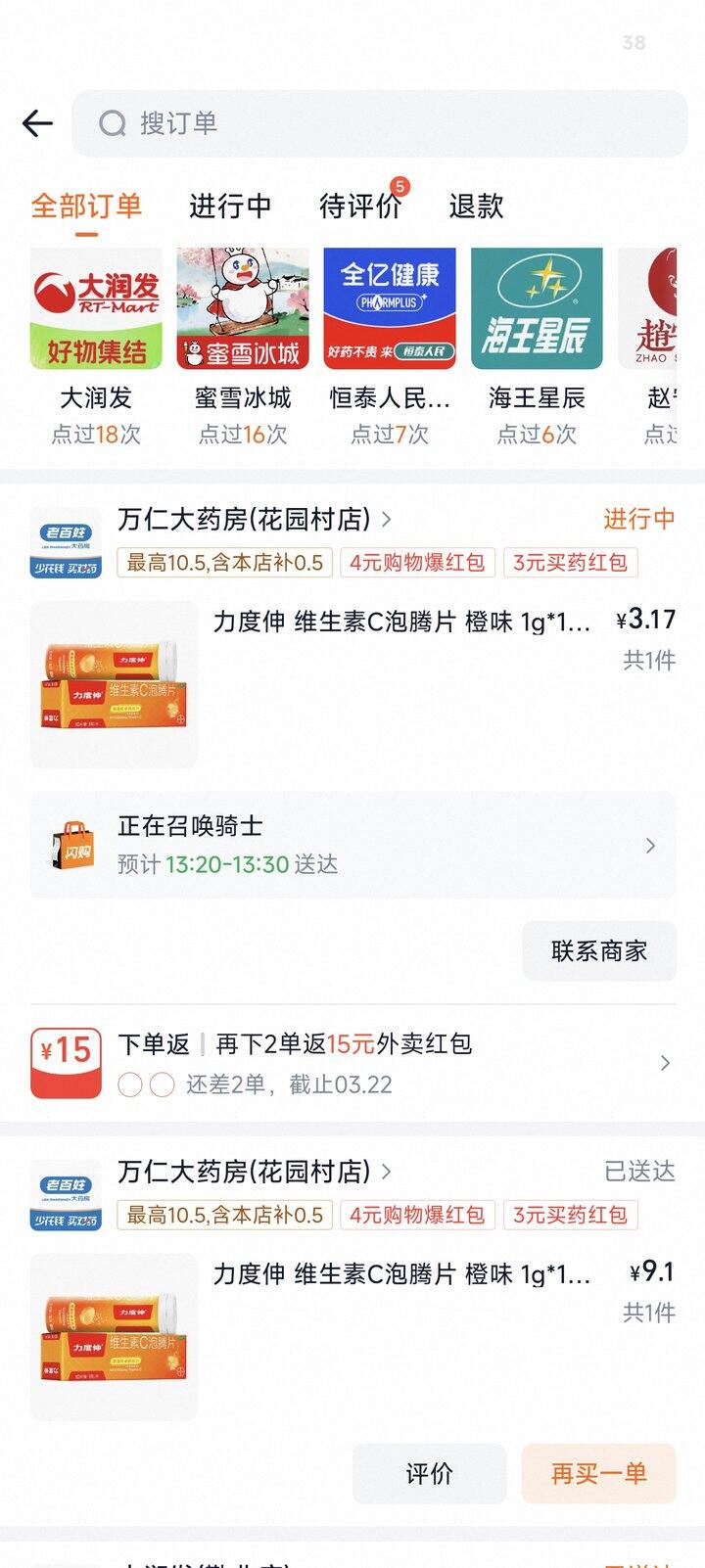Viewport: 705px width, 1568px height.
Task: Switch to the 进行中 tab
Action: click(x=230, y=206)
